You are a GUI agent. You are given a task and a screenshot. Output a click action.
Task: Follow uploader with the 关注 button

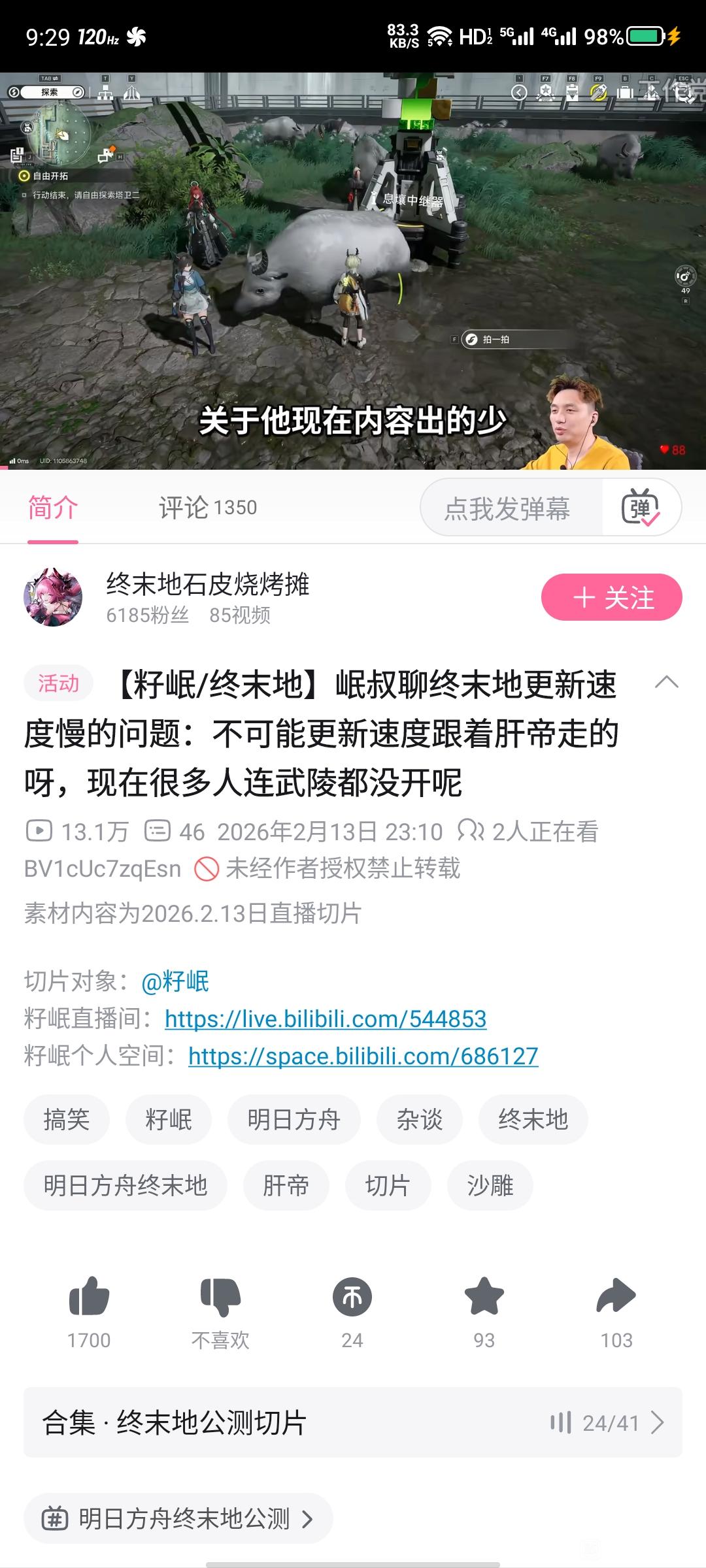pyautogui.click(x=611, y=597)
